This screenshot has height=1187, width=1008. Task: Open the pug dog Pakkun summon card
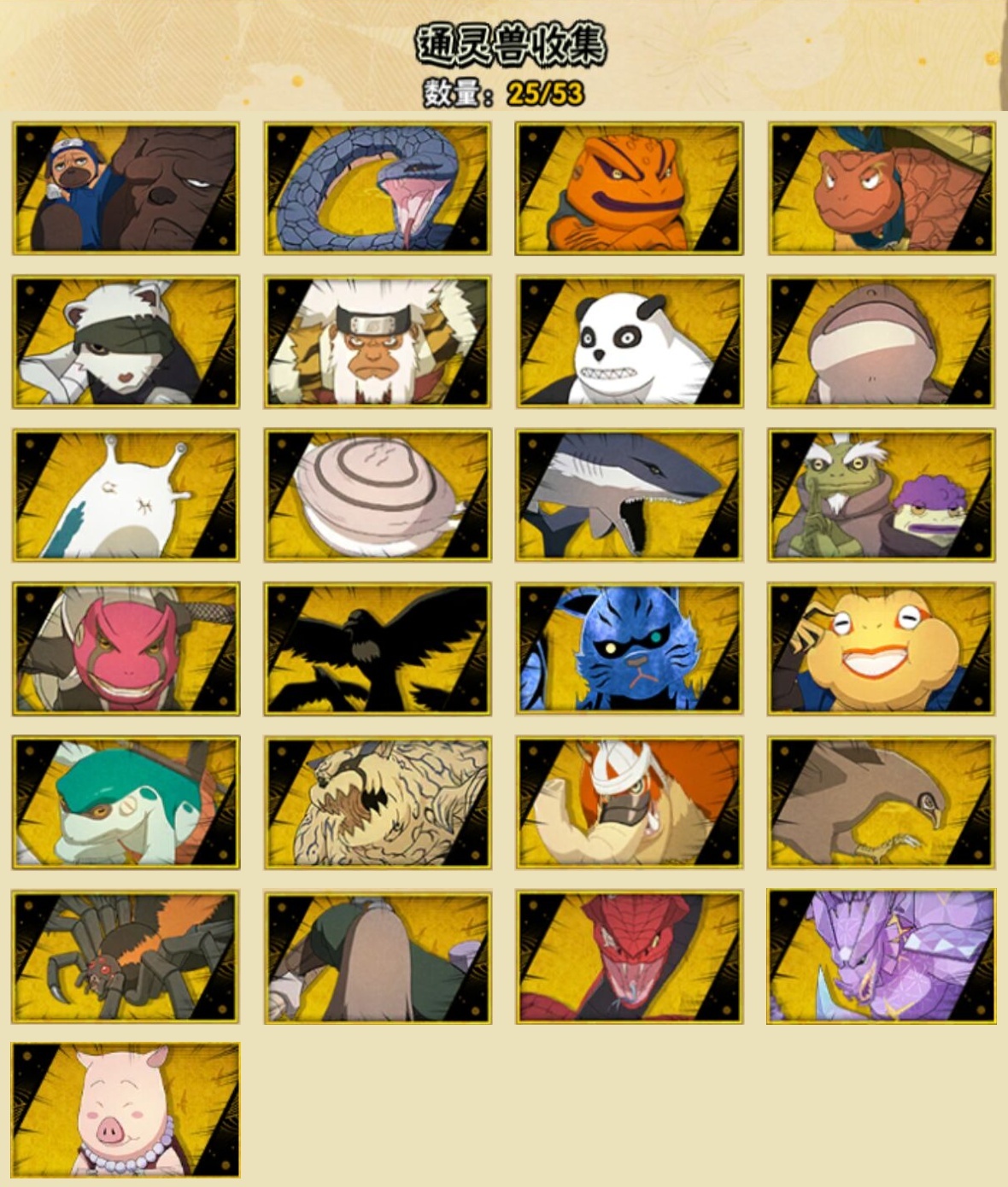126,188
